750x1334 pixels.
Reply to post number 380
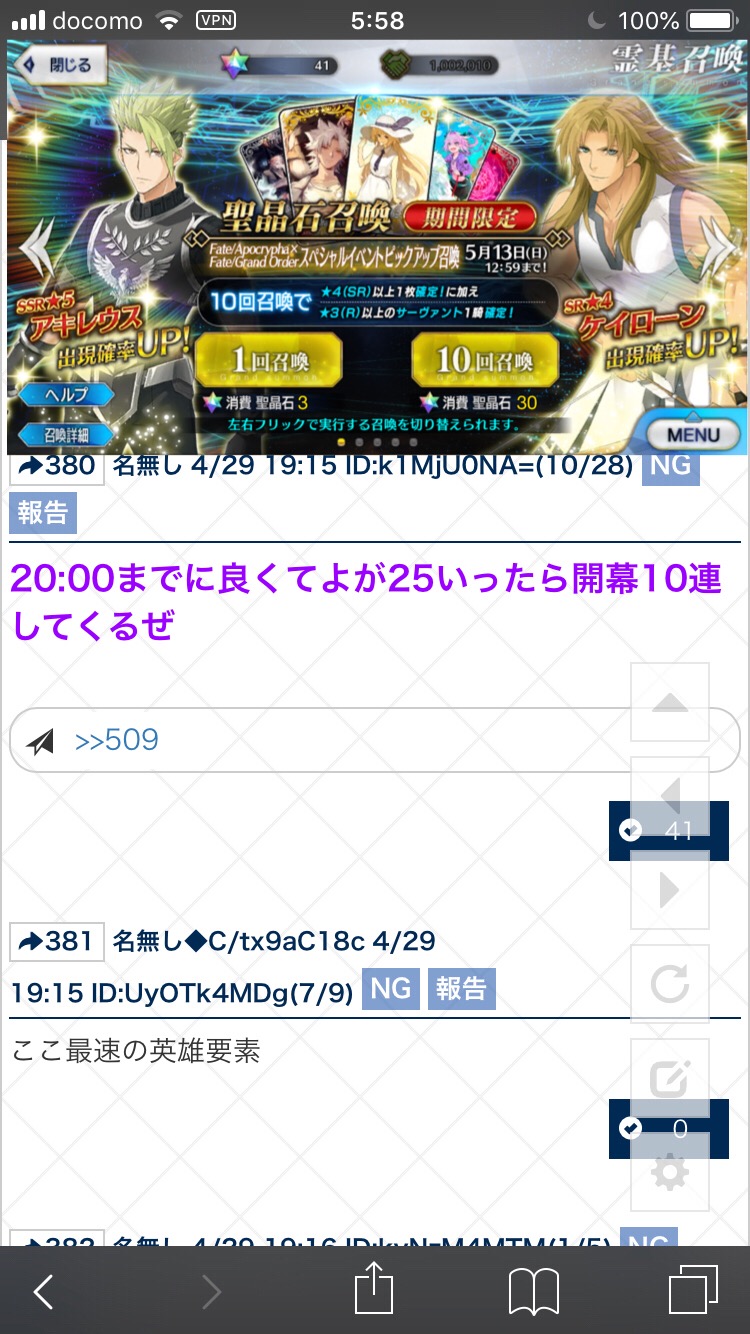coord(57,467)
